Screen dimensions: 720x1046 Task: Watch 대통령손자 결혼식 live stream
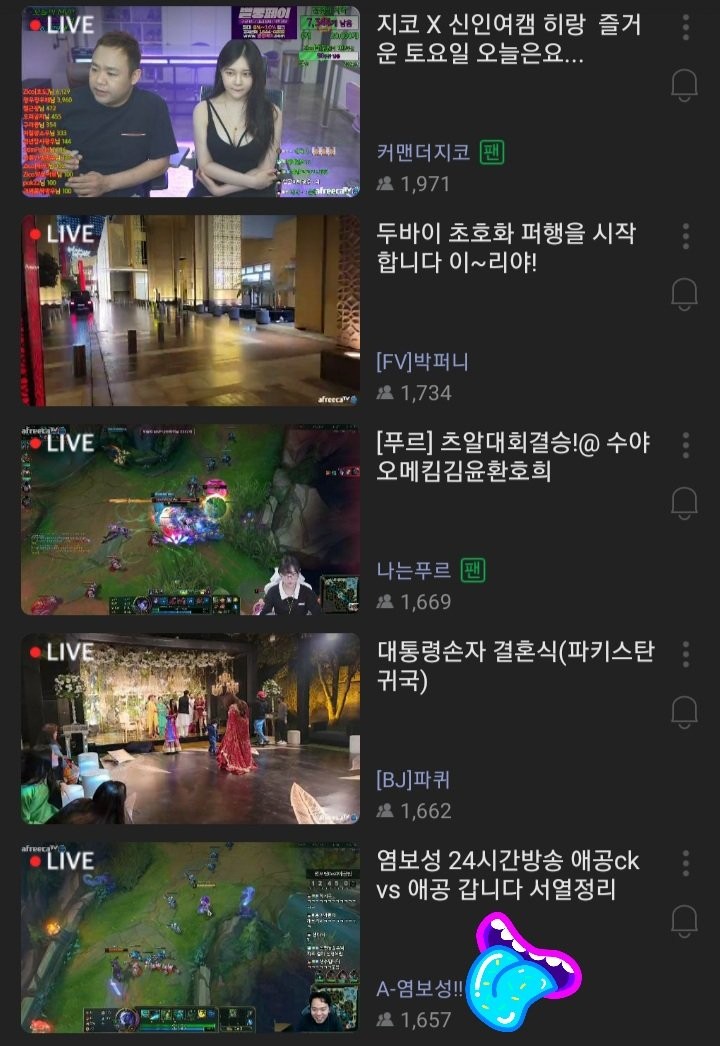190,728
